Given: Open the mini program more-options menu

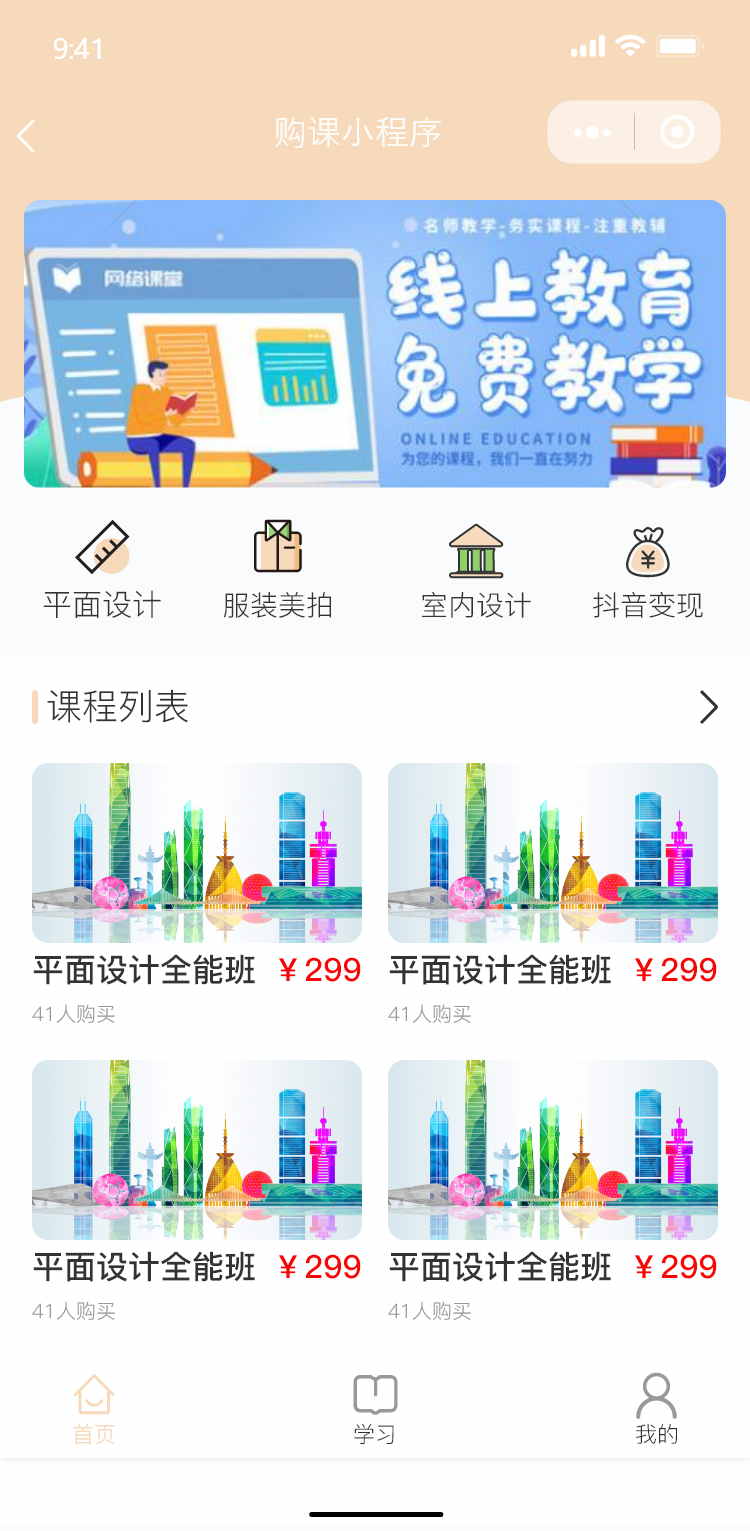Looking at the screenshot, I should click(591, 132).
